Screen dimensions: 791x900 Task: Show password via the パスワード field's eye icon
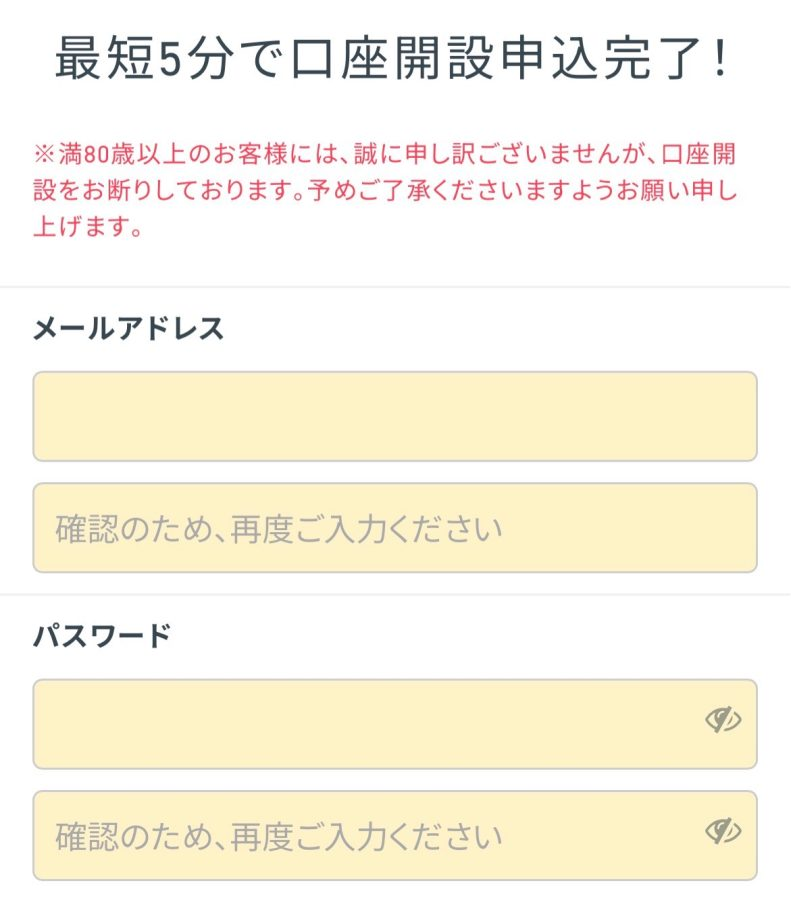tap(722, 720)
